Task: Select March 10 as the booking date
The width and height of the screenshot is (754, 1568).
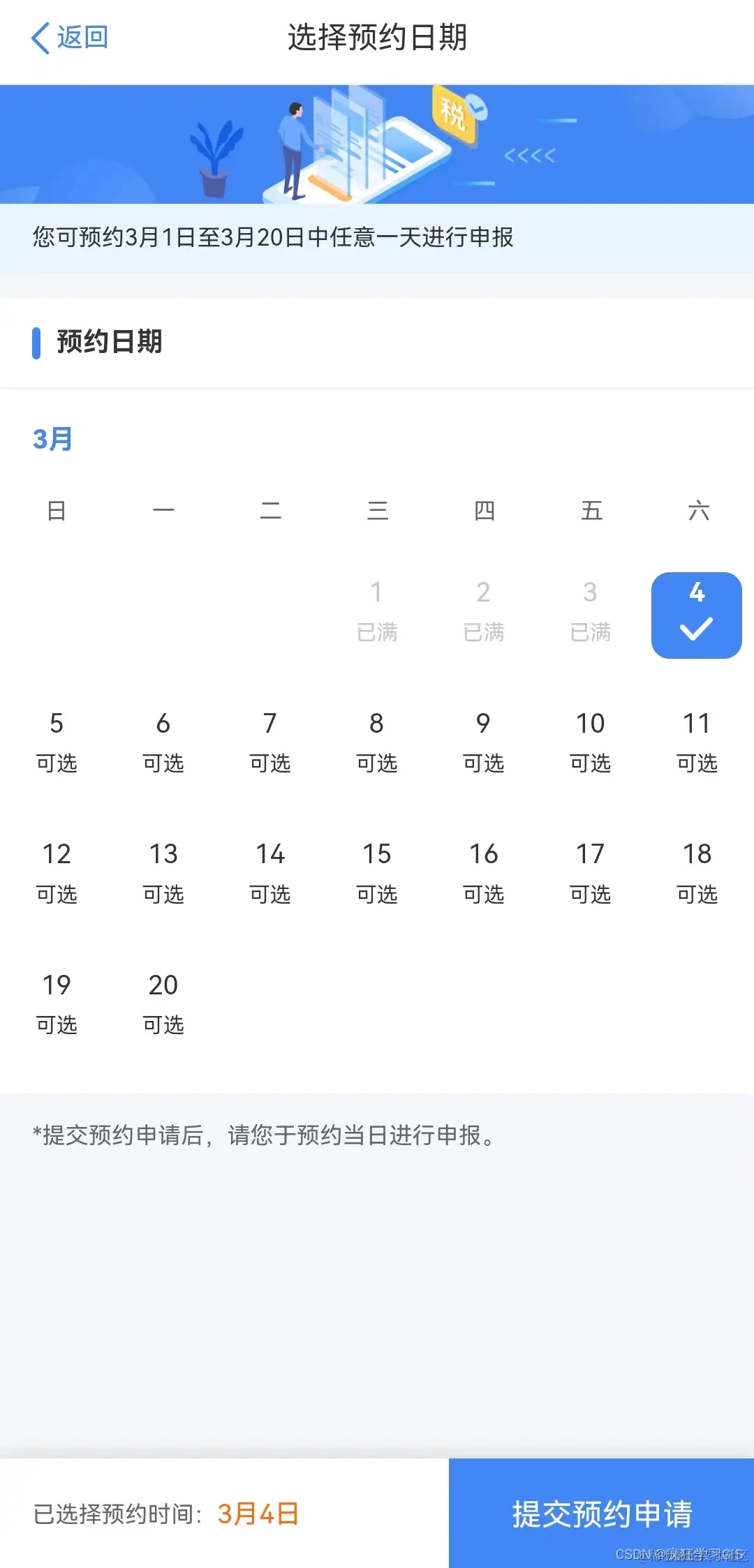Action: coord(591,742)
